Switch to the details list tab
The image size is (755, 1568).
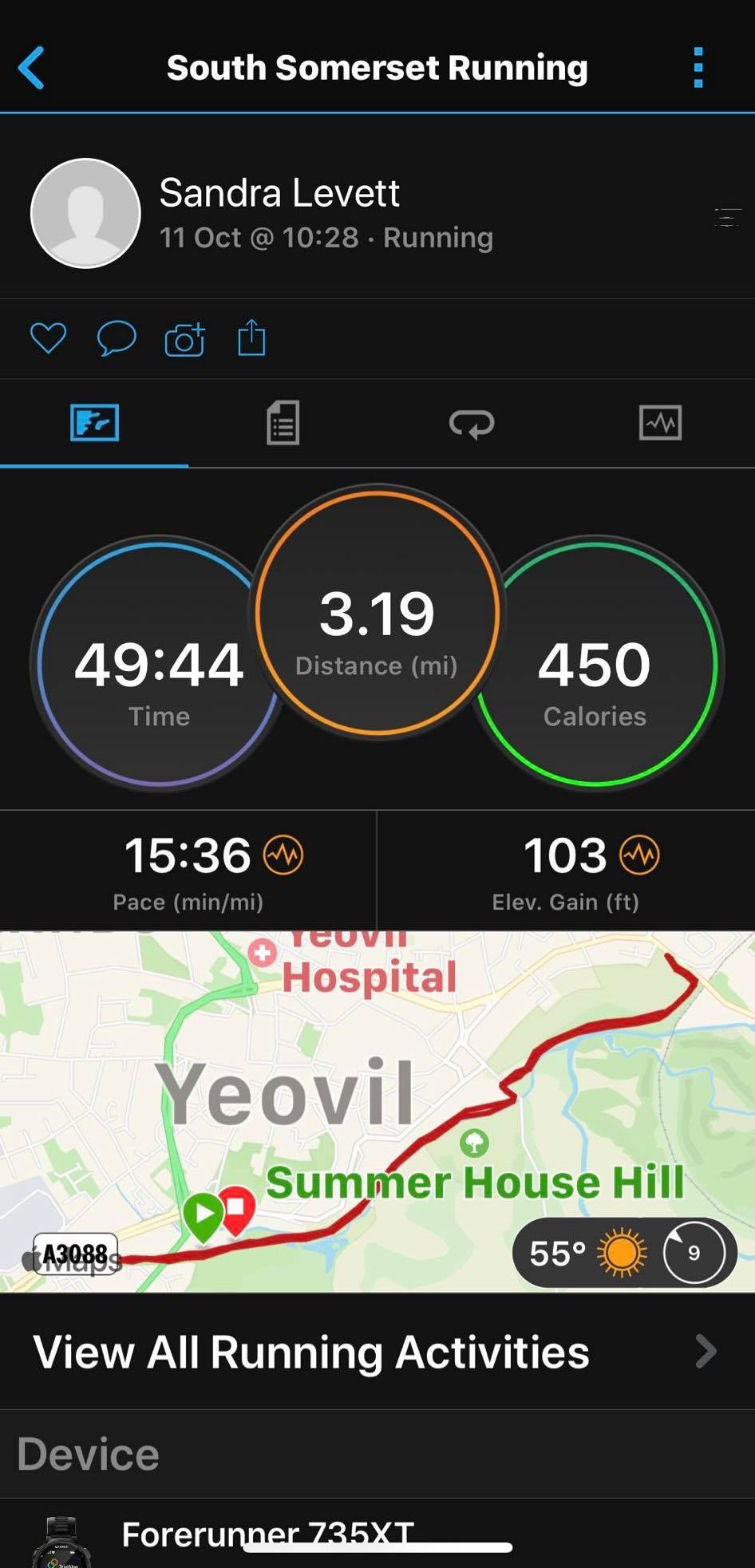[x=283, y=423]
